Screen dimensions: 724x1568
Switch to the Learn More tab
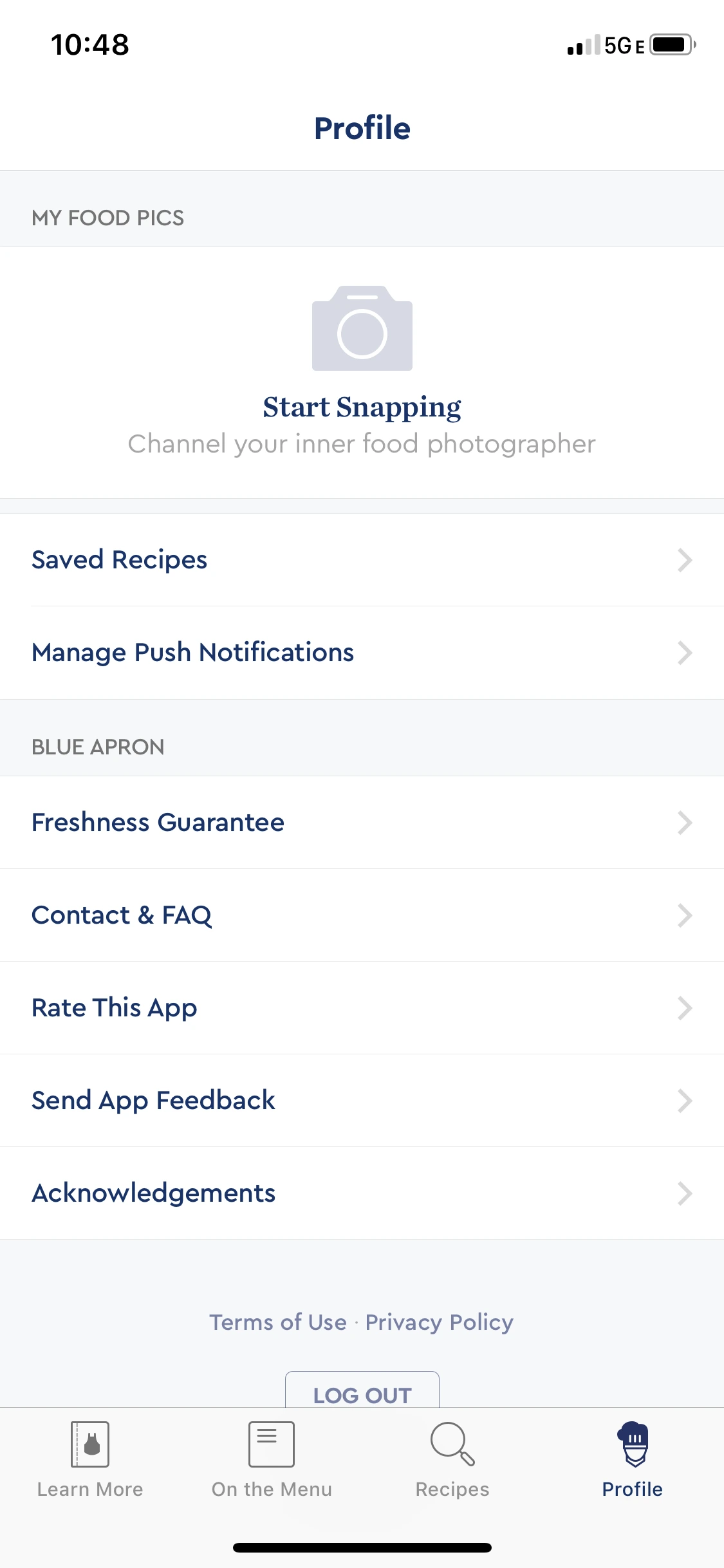pyautogui.click(x=90, y=1460)
